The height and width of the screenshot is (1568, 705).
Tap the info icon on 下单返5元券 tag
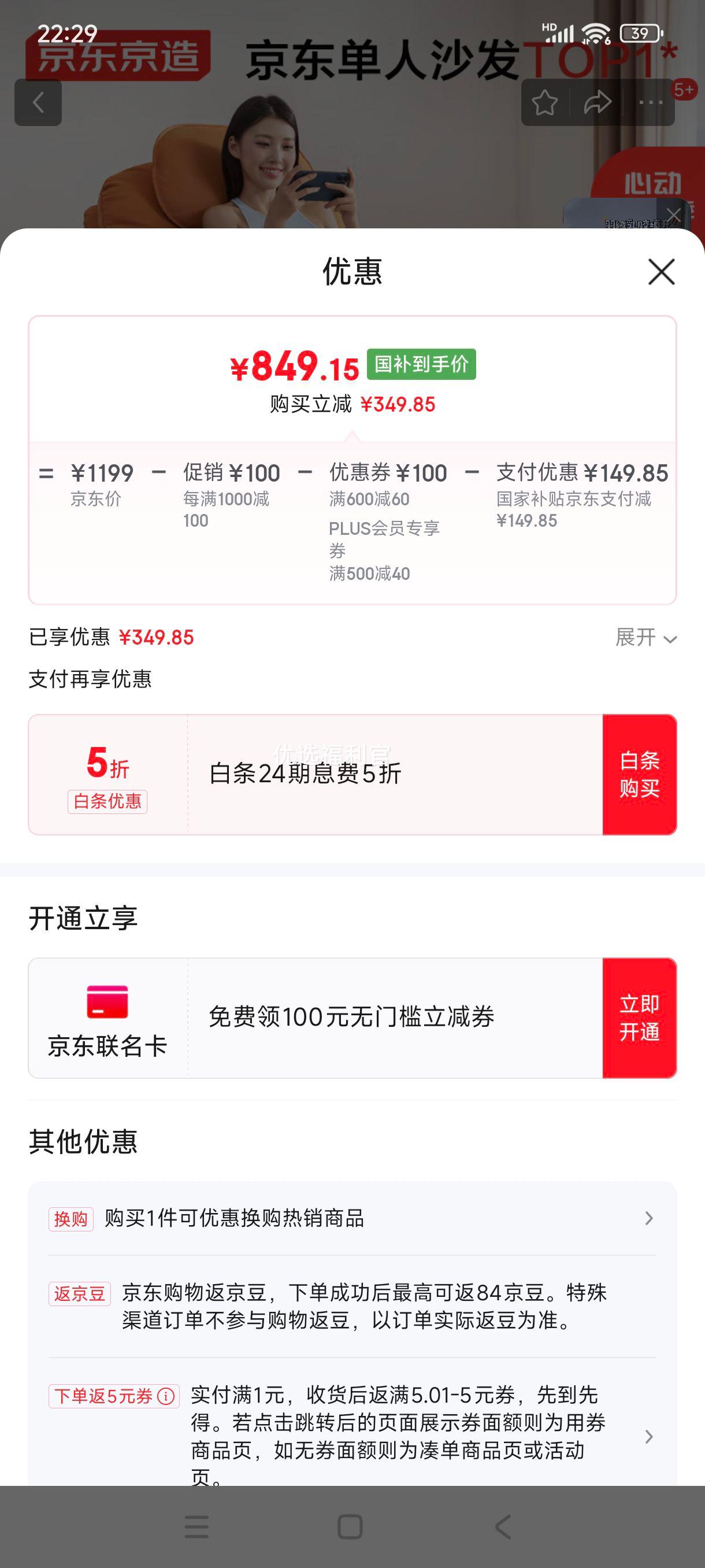(165, 1396)
